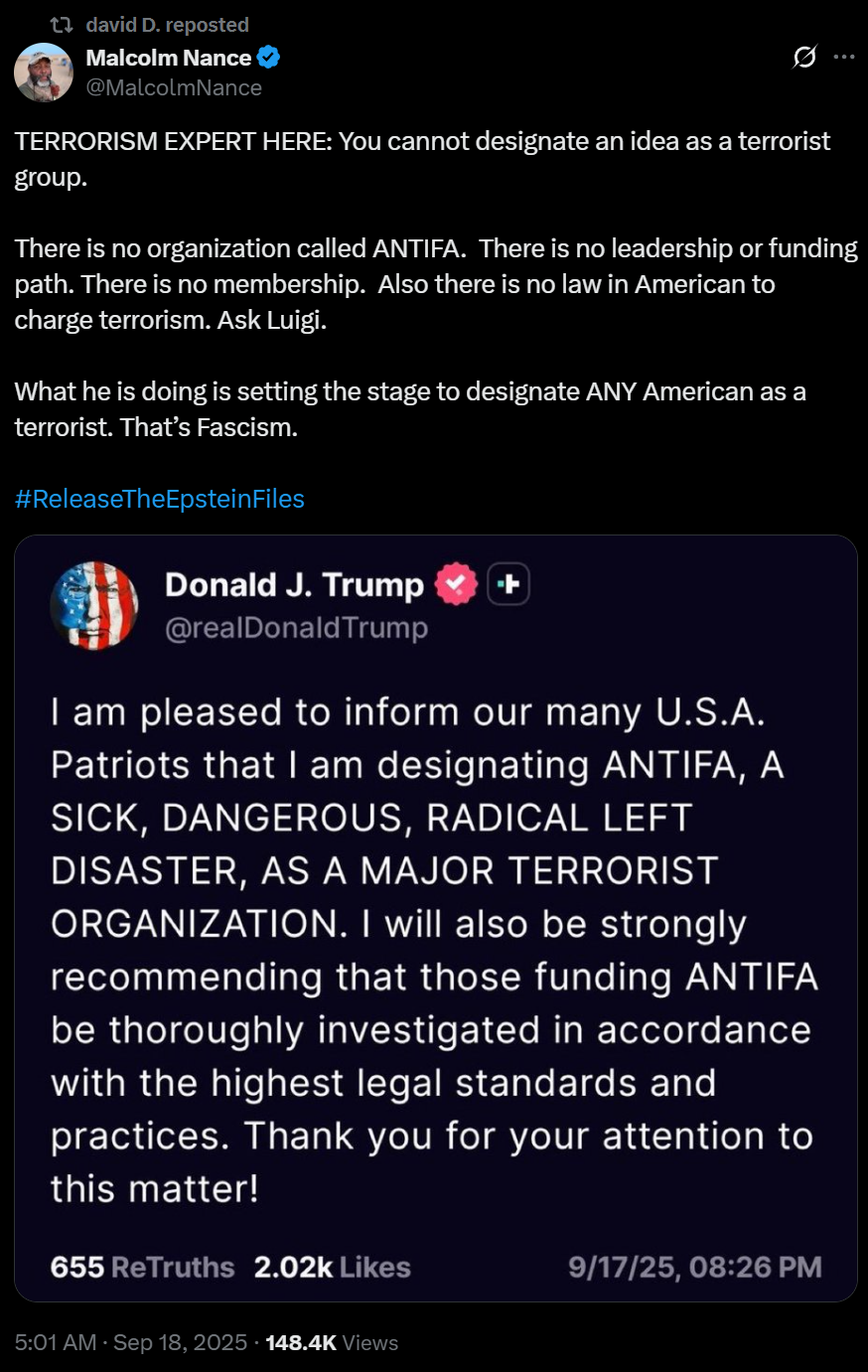Open Malcolm Nance's profile picture
868x1372 pixels.
[43, 73]
